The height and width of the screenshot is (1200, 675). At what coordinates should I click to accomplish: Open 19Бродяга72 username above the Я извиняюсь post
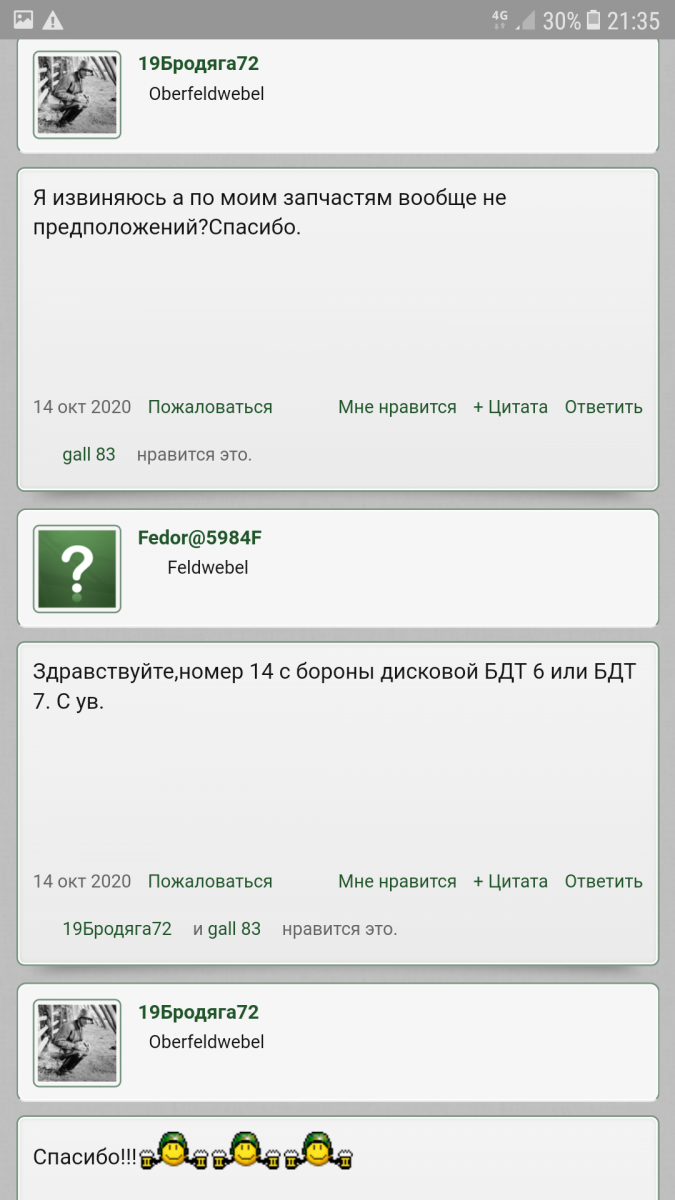(x=198, y=64)
